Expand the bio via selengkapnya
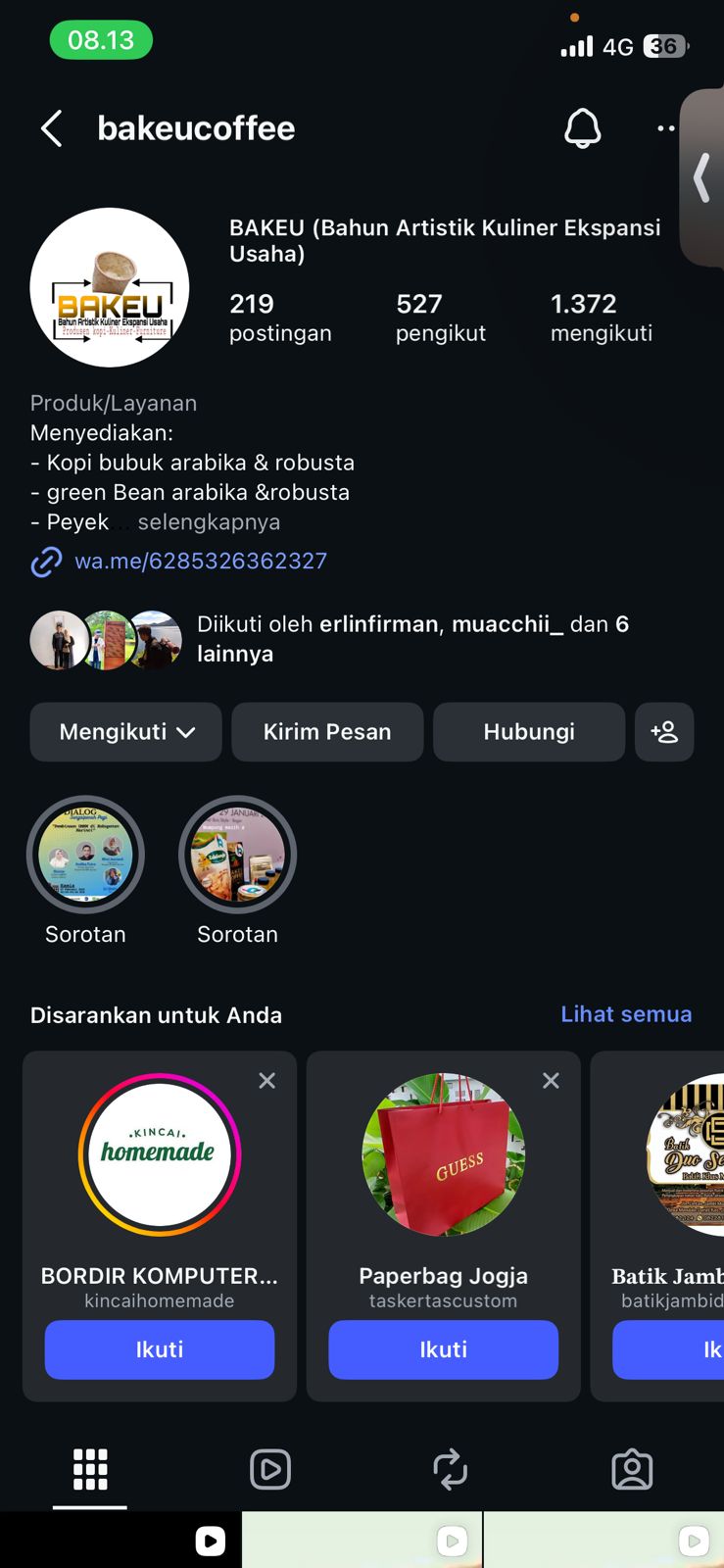724x1568 pixels. (209, 522)
